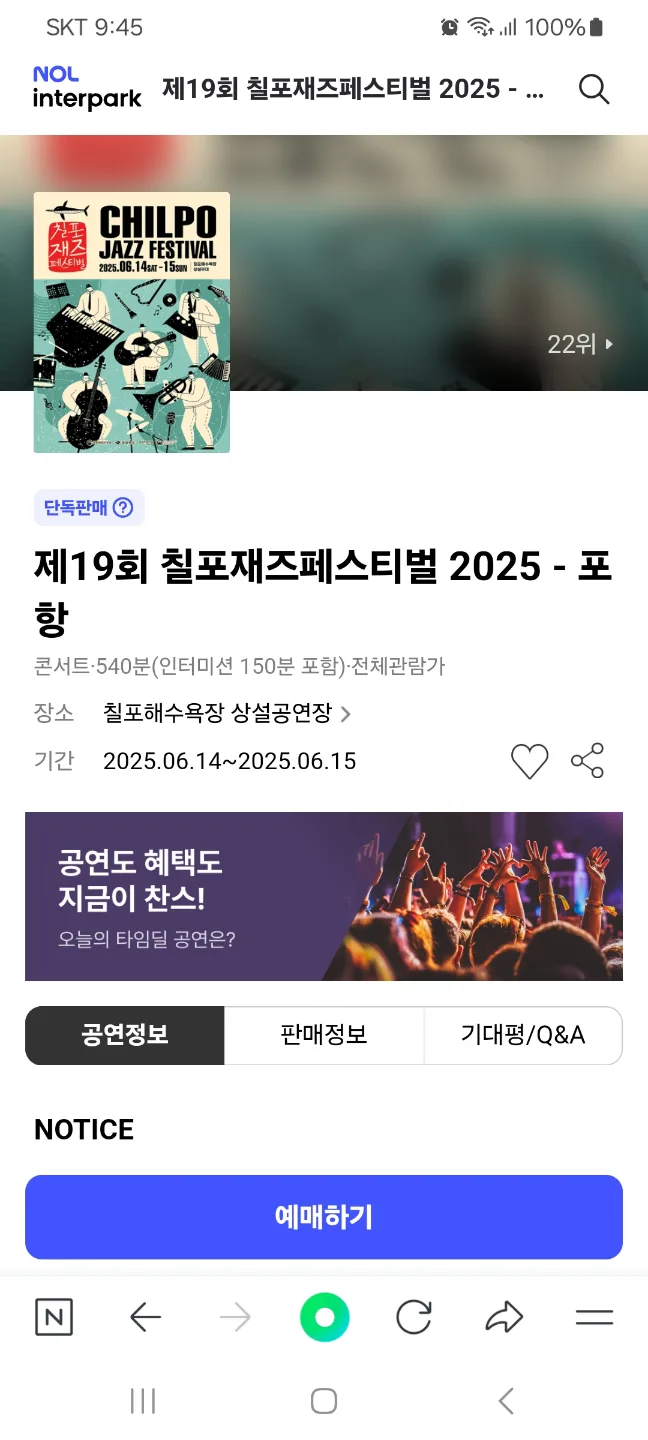Screen dimensions: 648x1440
Task: Reload the current page
Action: 414,1318
